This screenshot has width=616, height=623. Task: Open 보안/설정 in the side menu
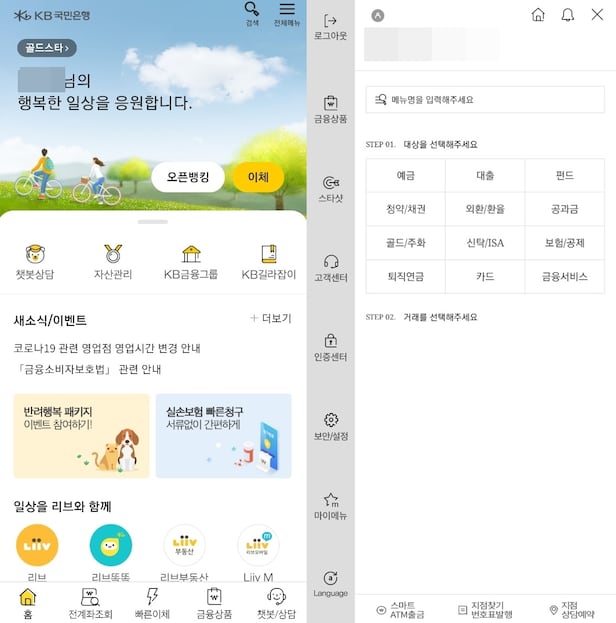[x=330, y=427]
